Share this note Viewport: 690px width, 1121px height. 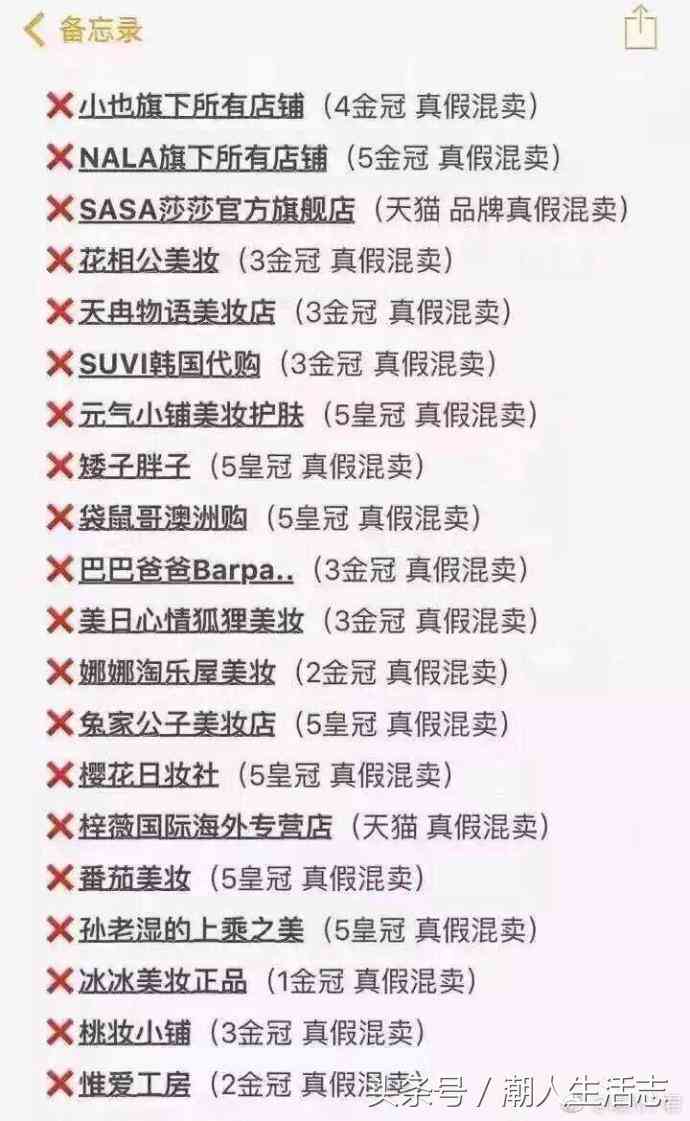point(640,27)
